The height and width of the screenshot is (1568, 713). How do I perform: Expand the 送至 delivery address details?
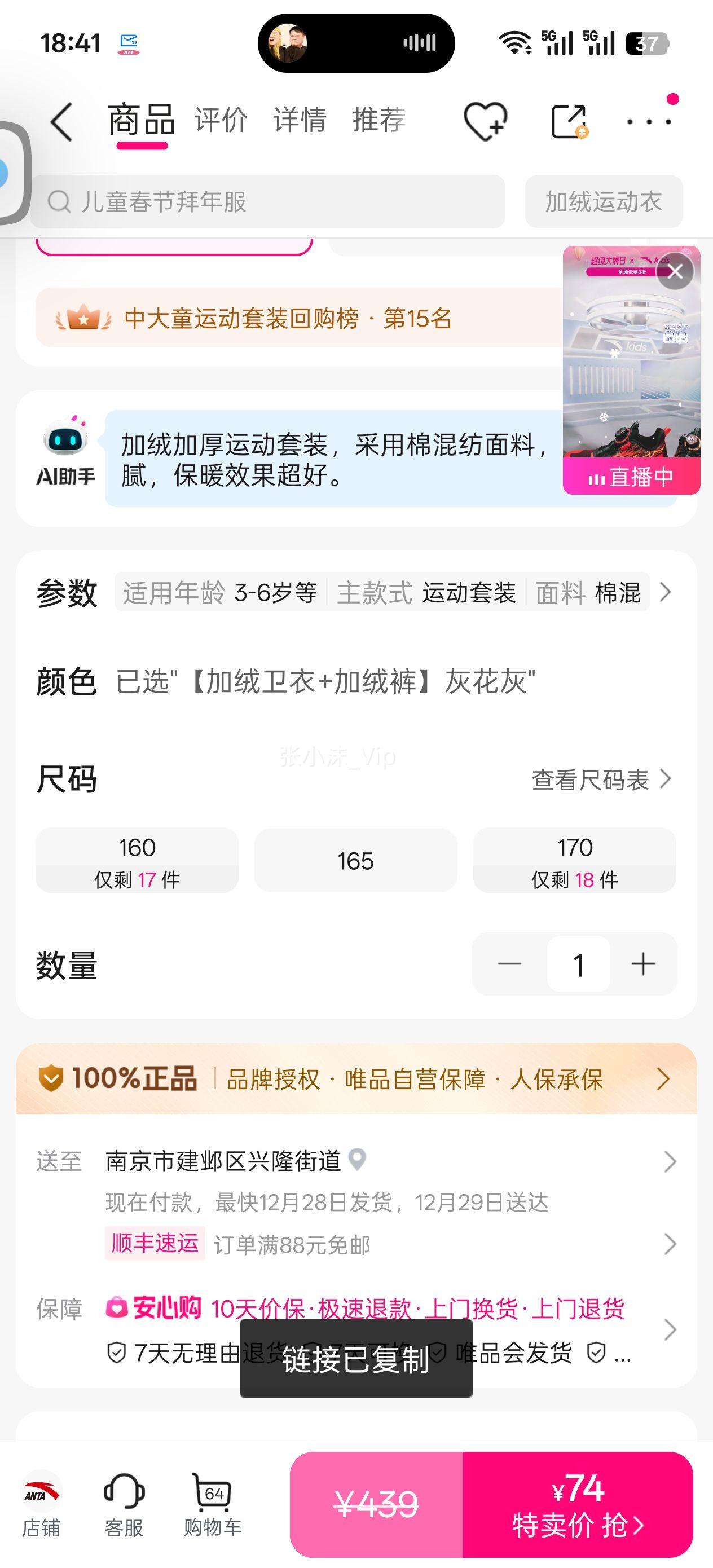tap(670, 1160)
